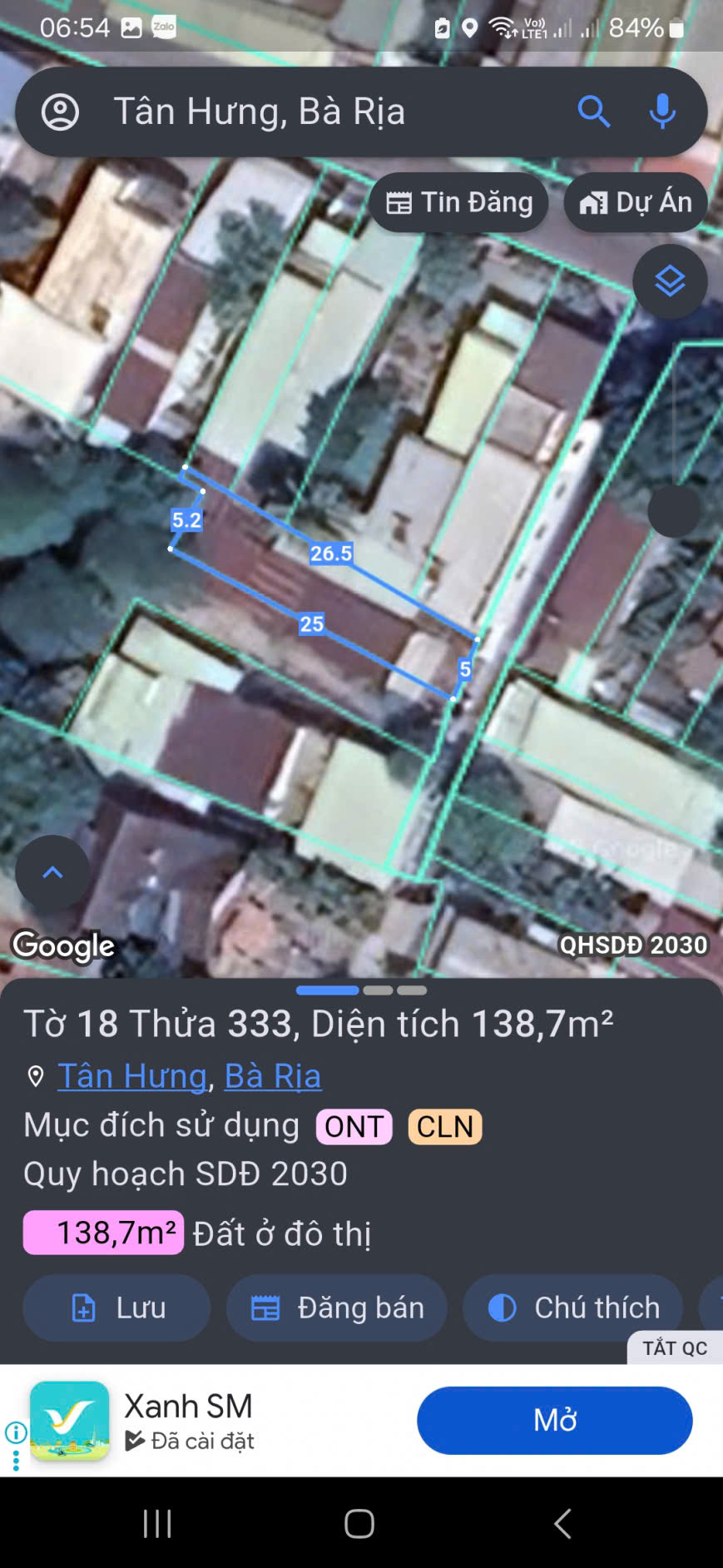Screen dimensions: 723x1568
Task: Toggle the ONT land use tag
Action: (x=354, y=1126)
